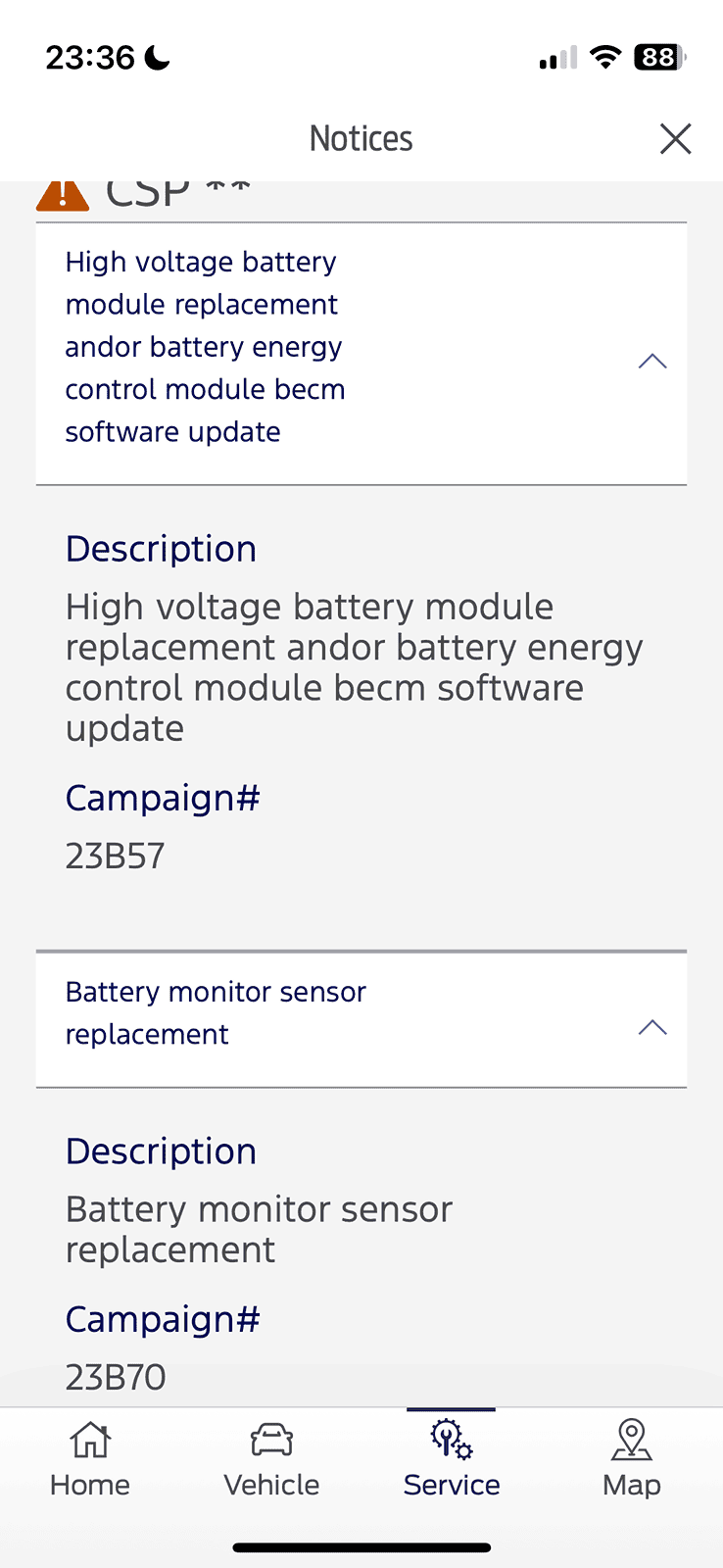Select the Service tab

pyautogui.click(x=452, y=1459)
